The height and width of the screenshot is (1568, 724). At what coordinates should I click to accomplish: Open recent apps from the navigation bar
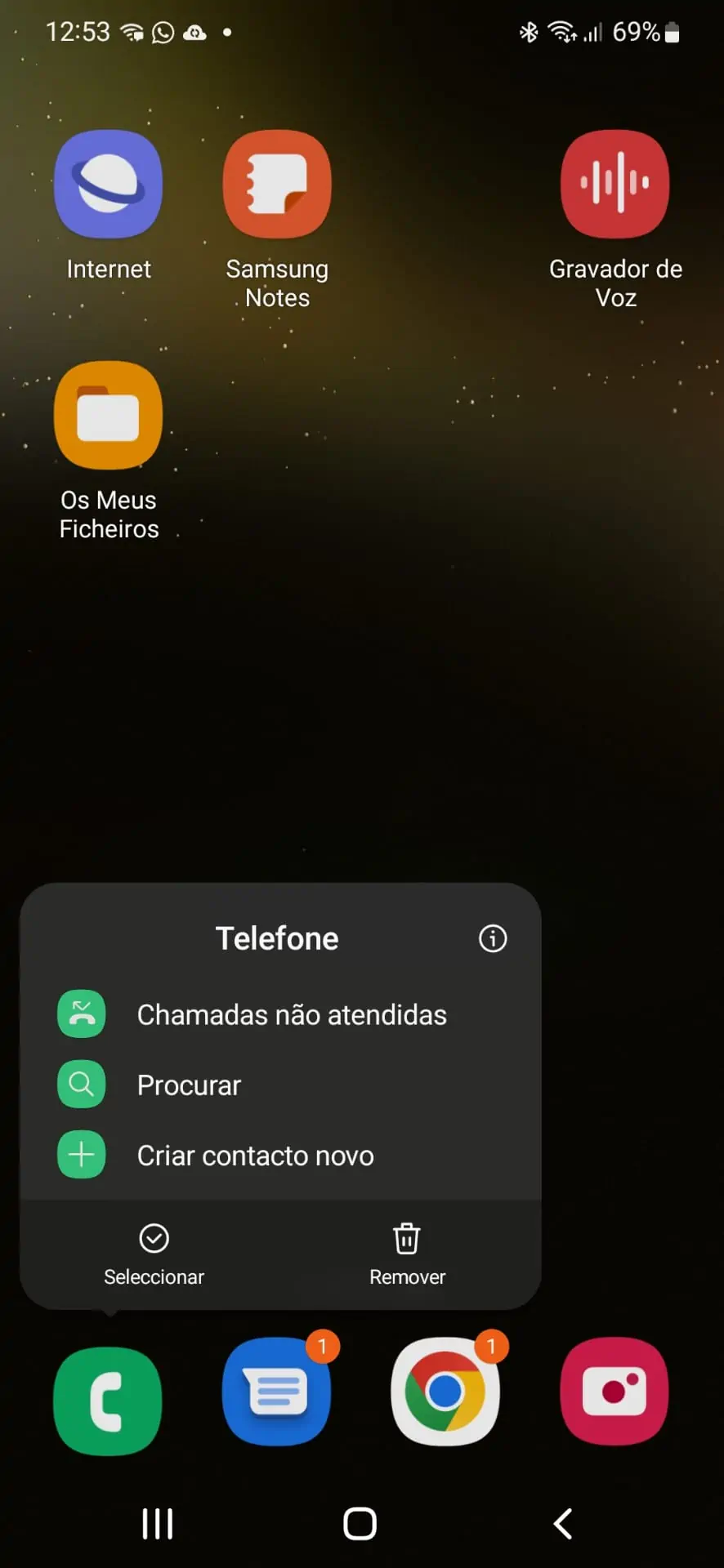[x=157, y=1523]
